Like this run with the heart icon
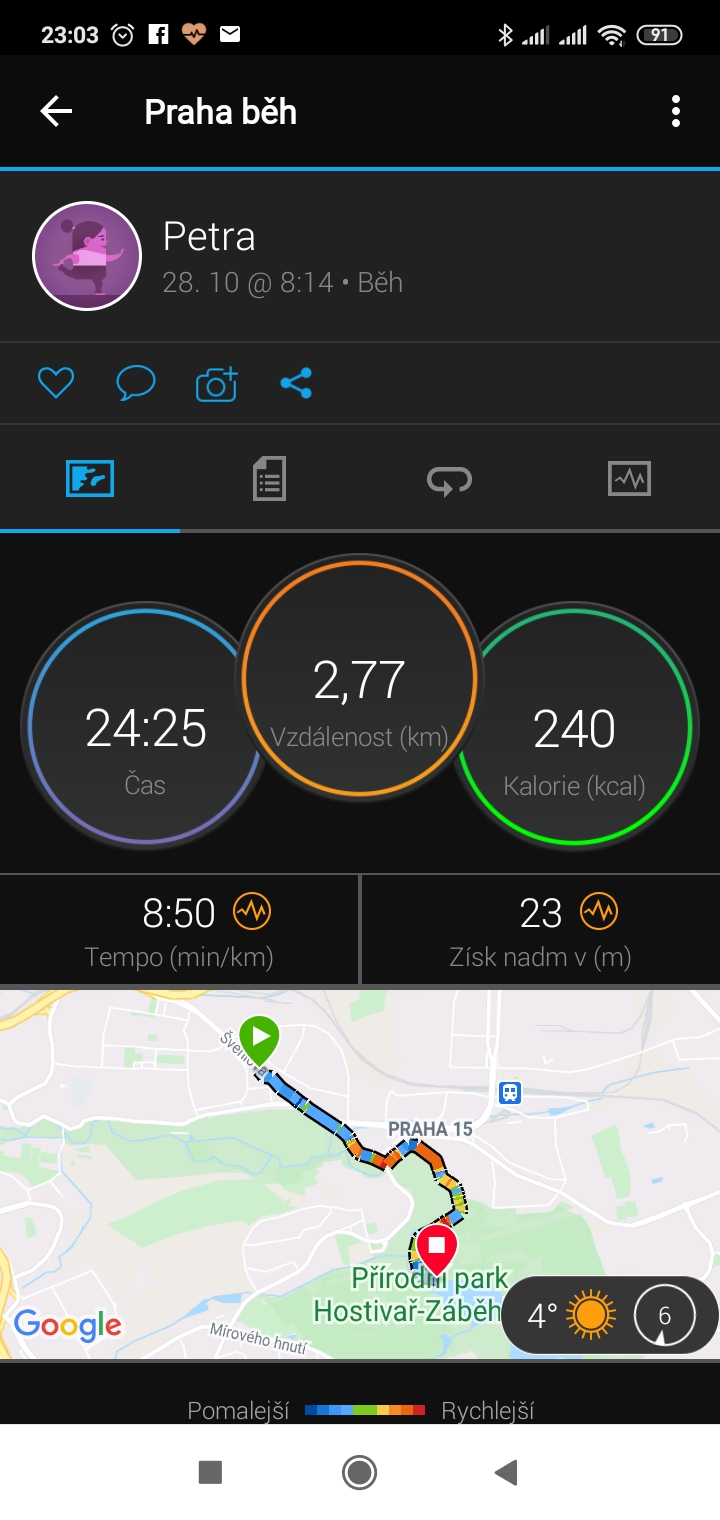720x1520 pixels. coord(56,383)
